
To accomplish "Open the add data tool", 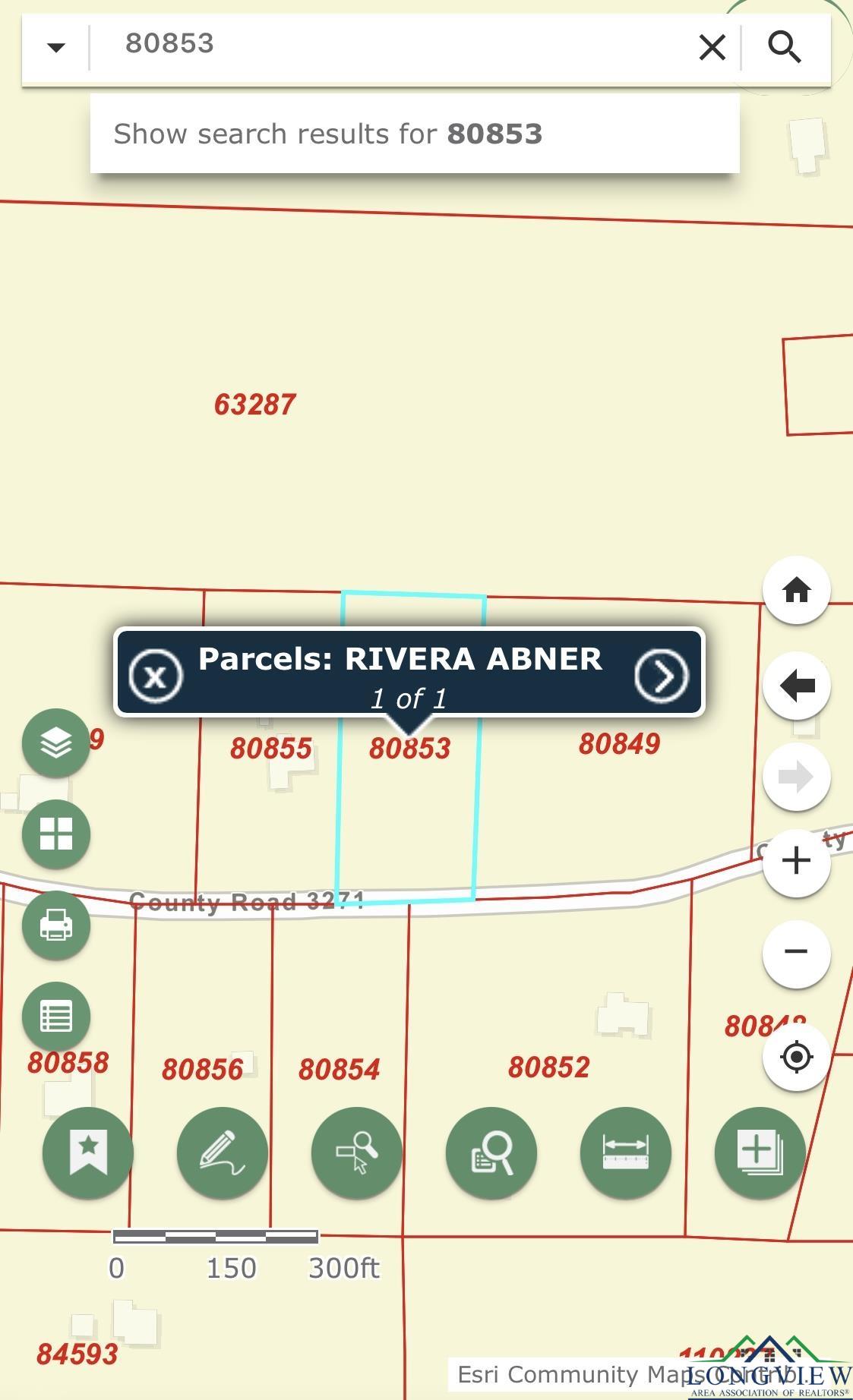I will coord(760,1152).
